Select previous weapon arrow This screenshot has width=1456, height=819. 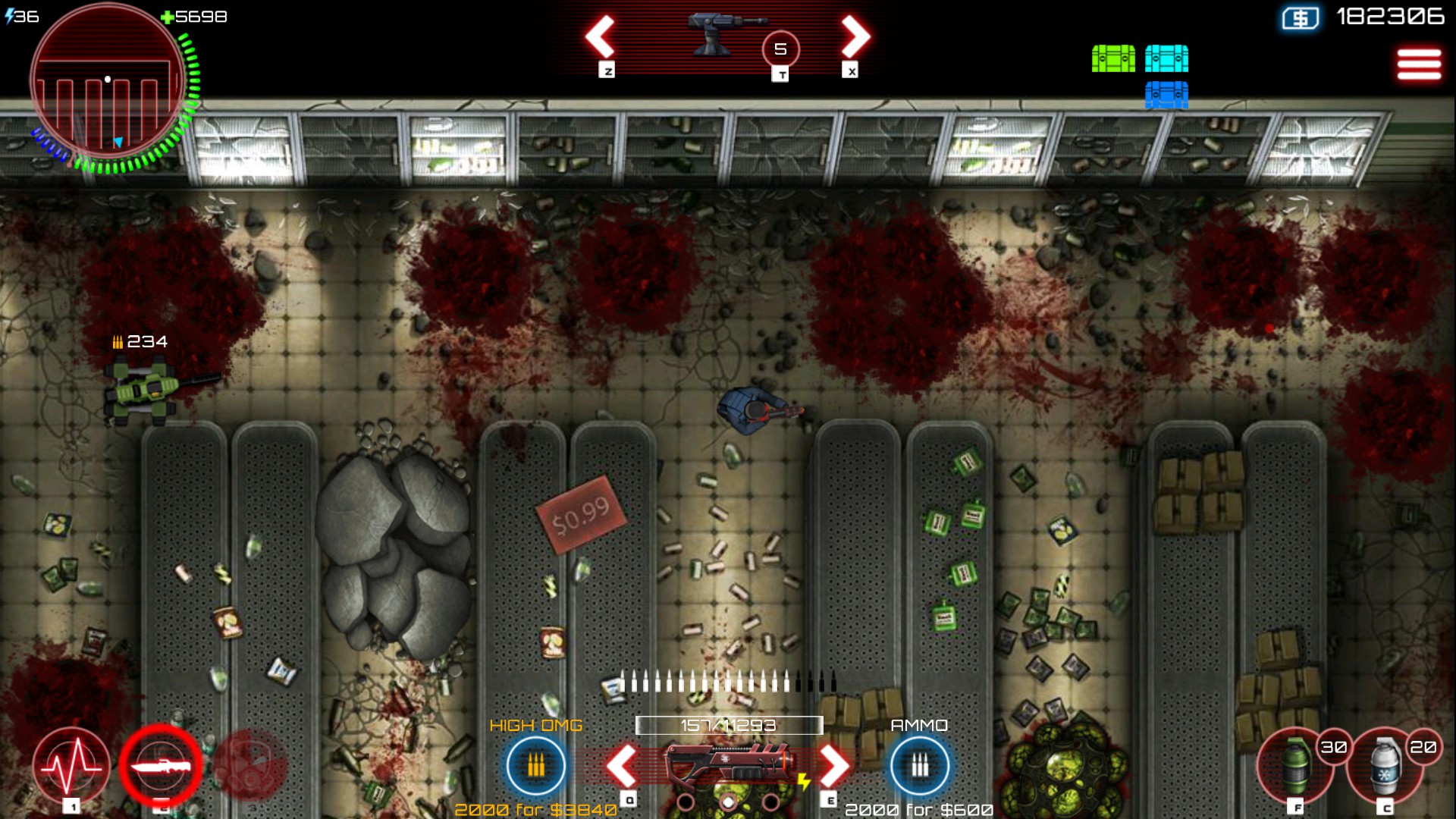tap(622, 766)
